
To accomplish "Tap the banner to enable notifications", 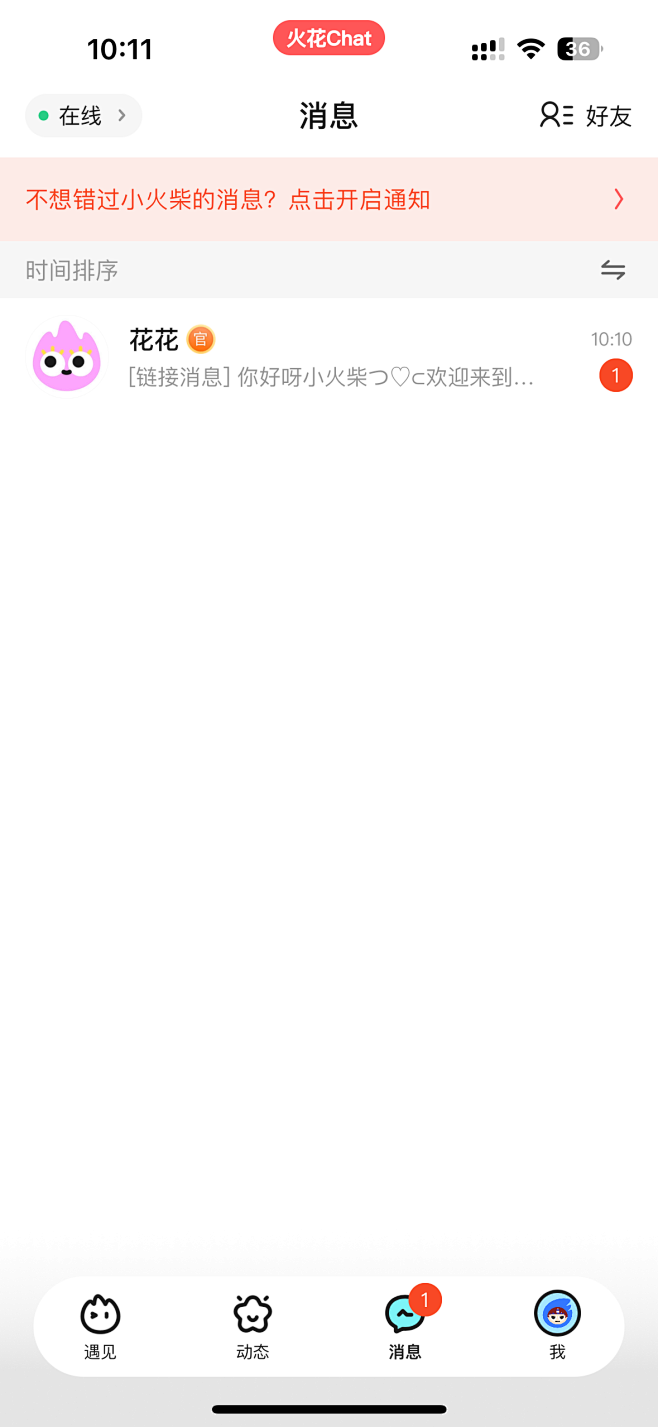I will 328,199.
